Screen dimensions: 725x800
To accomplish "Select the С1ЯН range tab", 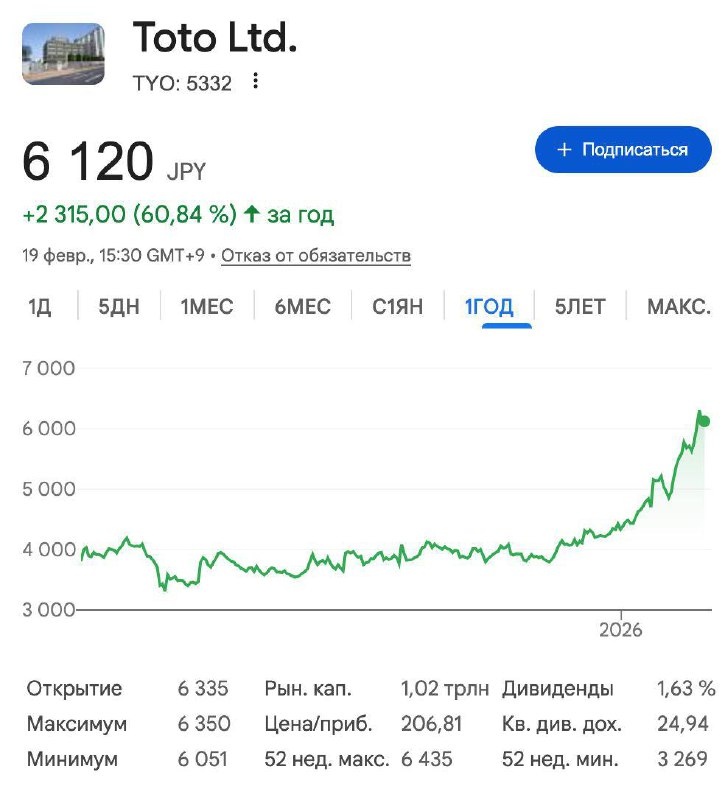I will [400, 307].
